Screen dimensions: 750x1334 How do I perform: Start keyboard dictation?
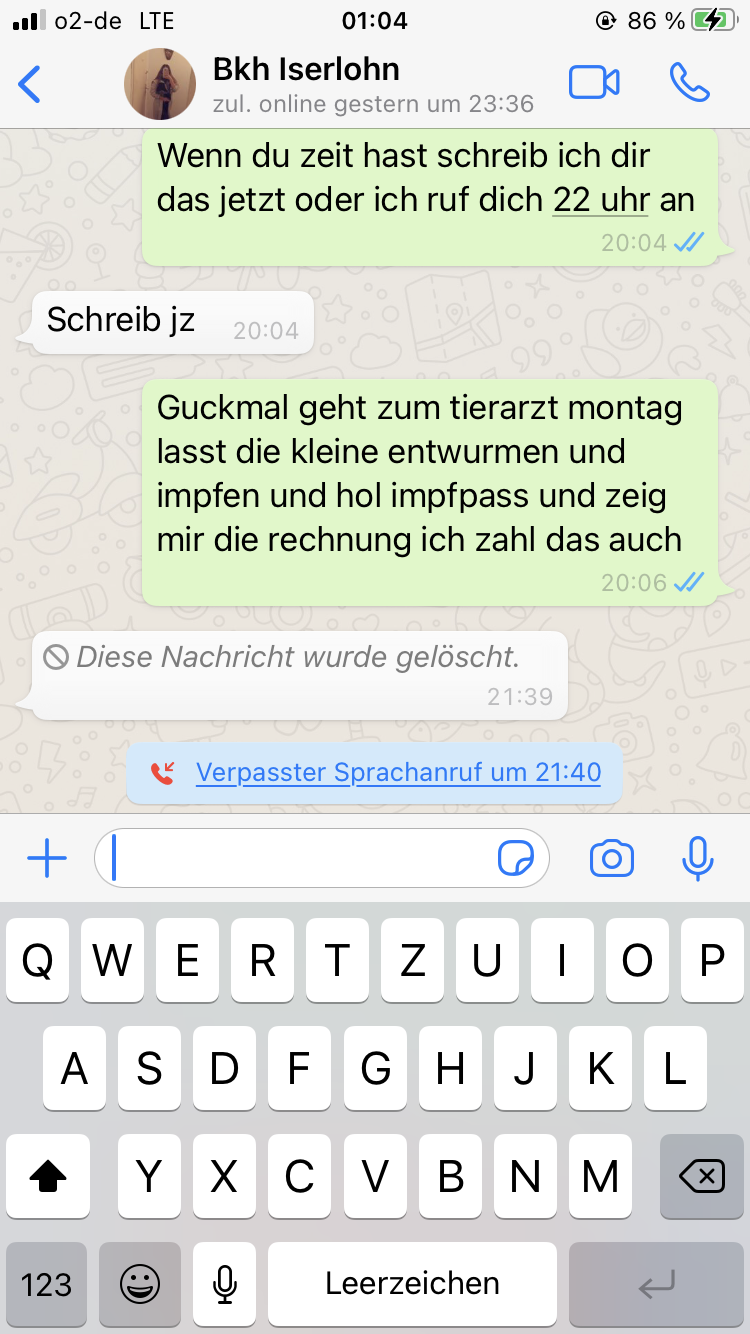click(x=225, y=1284)
